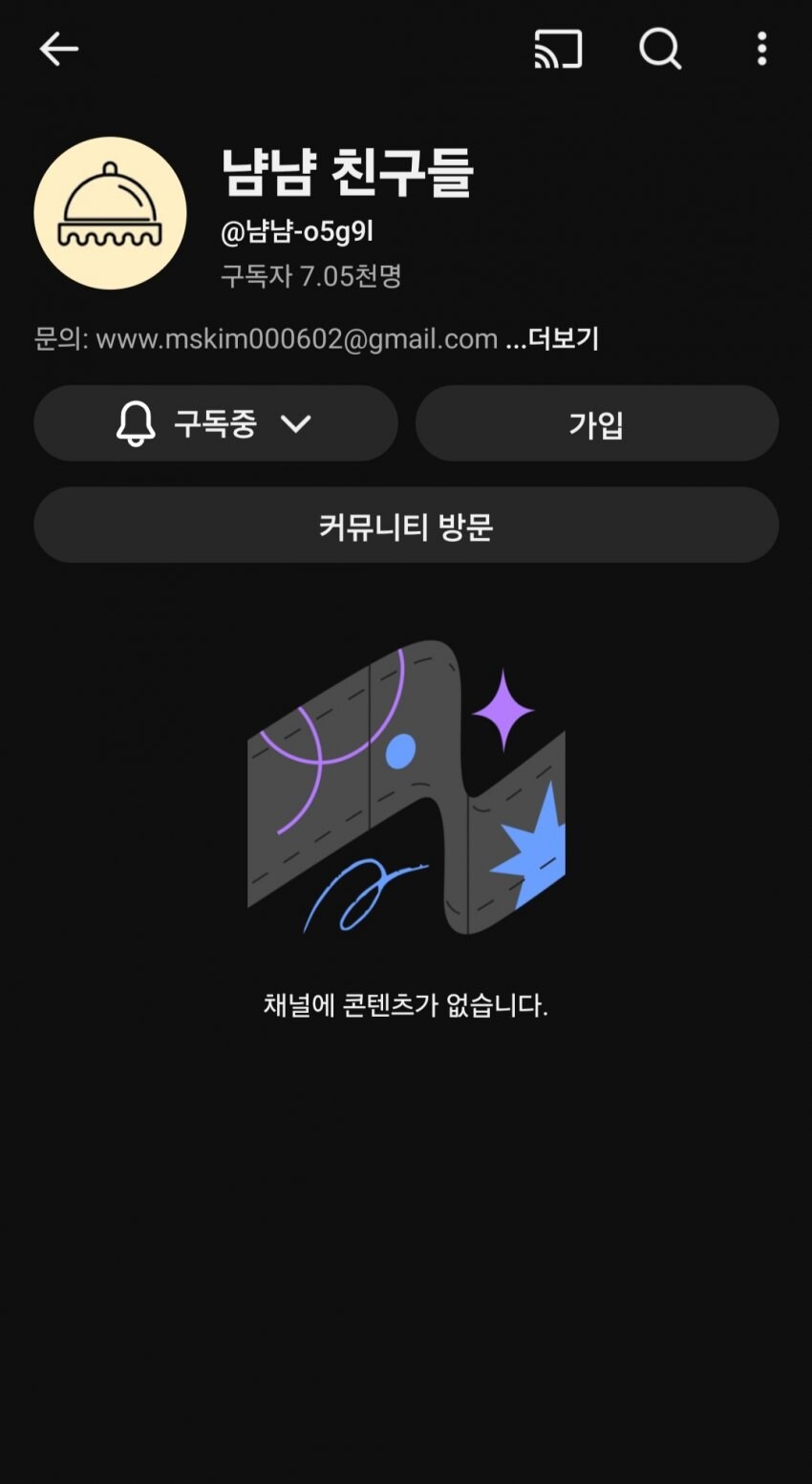
Task: Tap the 냠냠 친구들 channel avatar
Action: 110,214
